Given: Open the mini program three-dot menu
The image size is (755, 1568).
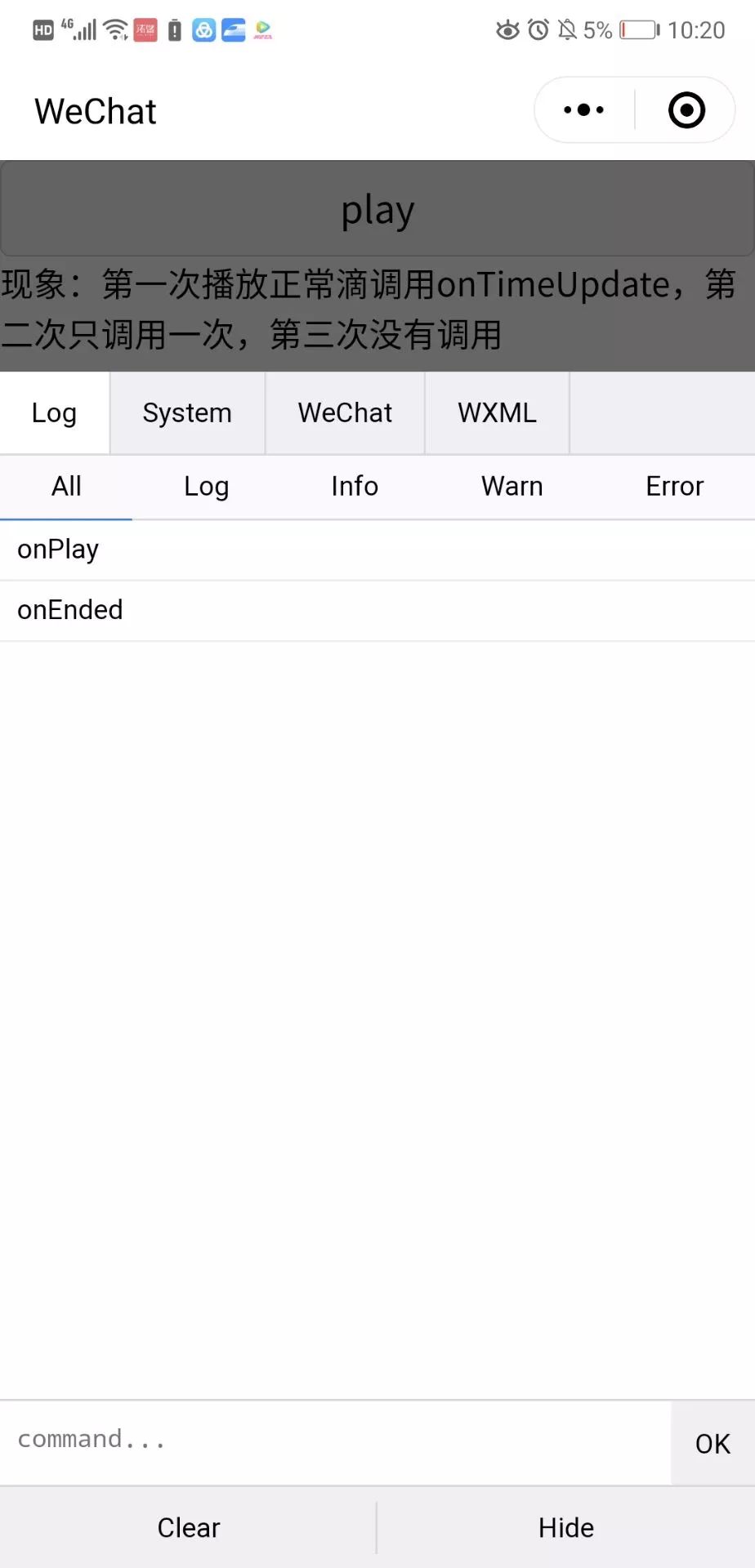Looking at the screenshot, I should click(x=583, y=110).
